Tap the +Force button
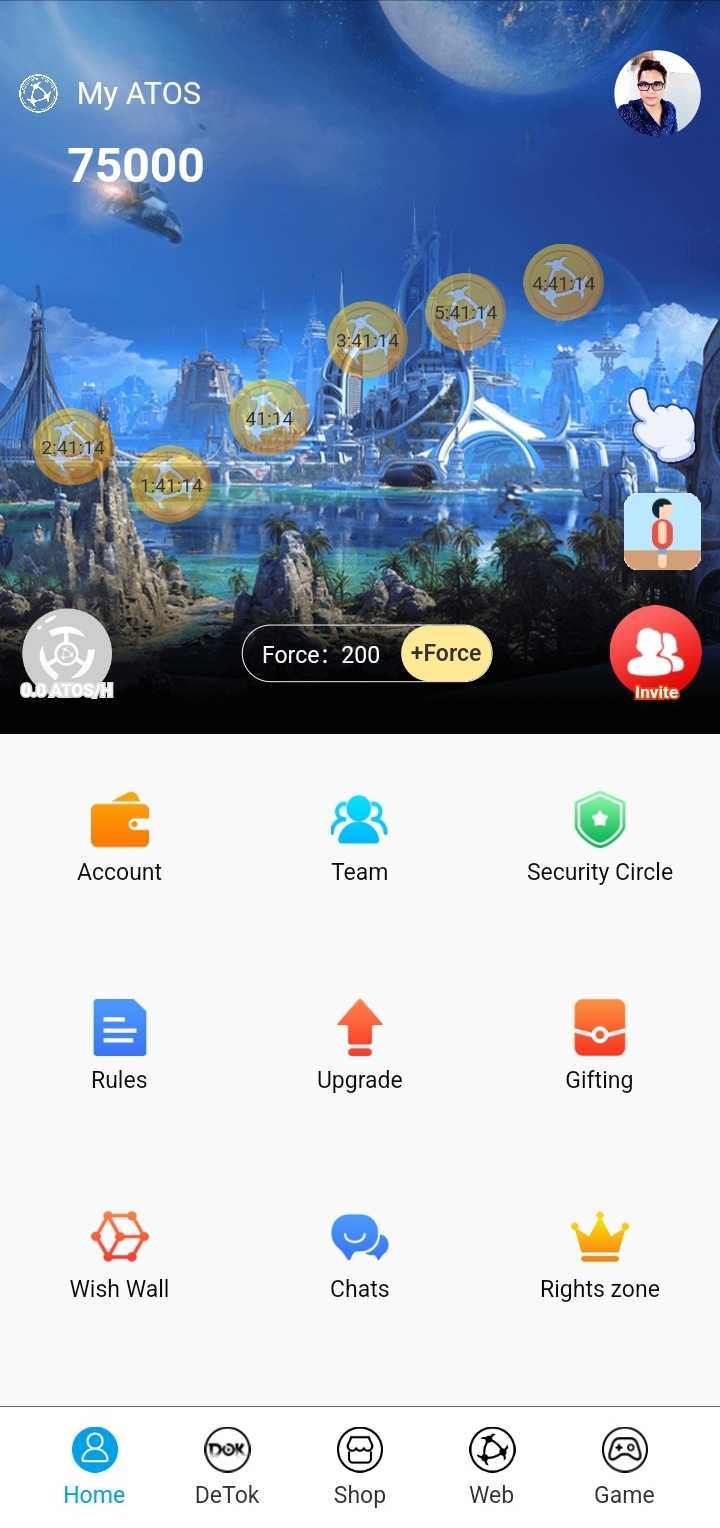This screenshot has height=1528, width=720. [446, 654]
